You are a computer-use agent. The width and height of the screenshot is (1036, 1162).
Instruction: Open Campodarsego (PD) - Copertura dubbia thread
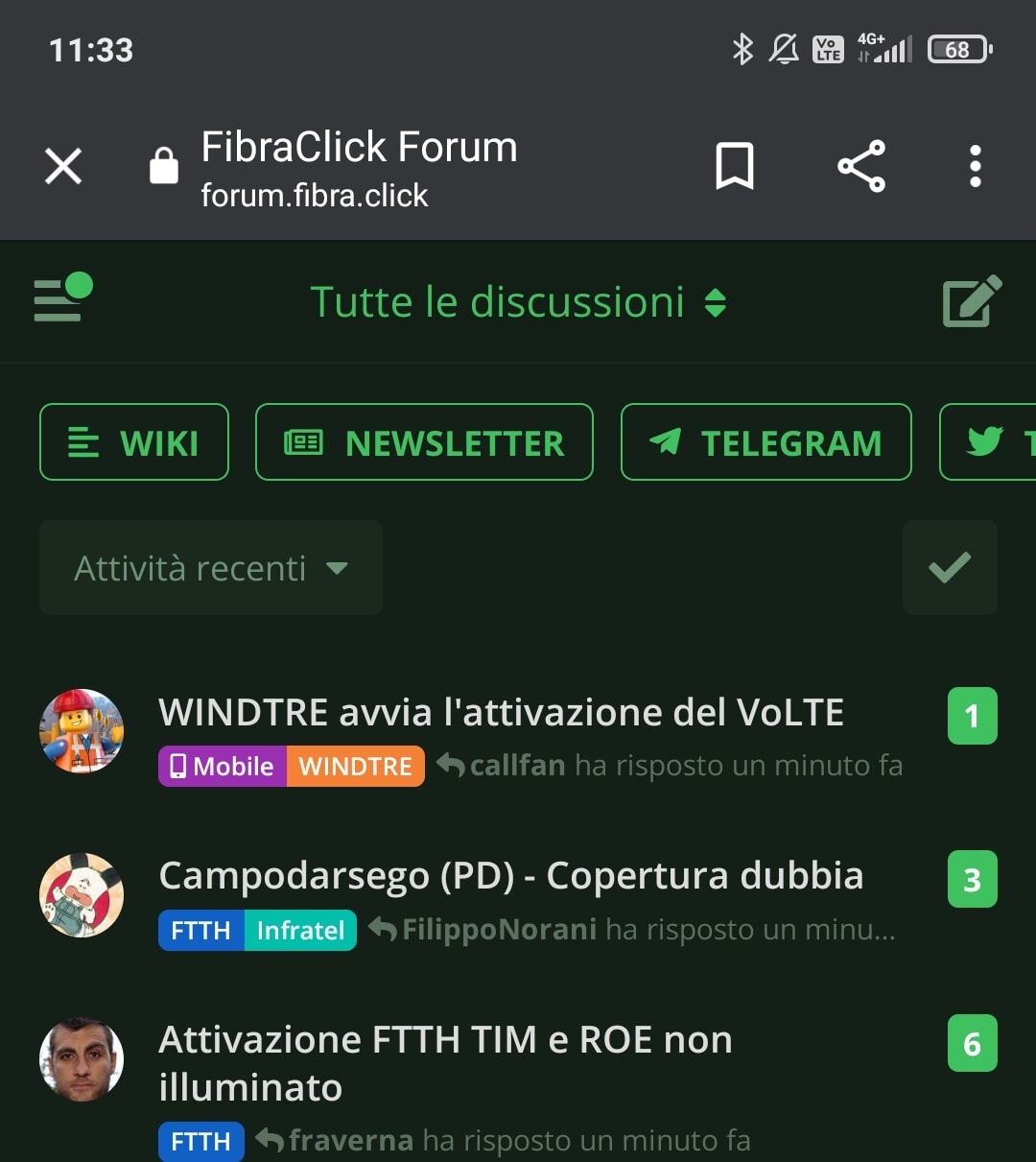tap(510, 876)
